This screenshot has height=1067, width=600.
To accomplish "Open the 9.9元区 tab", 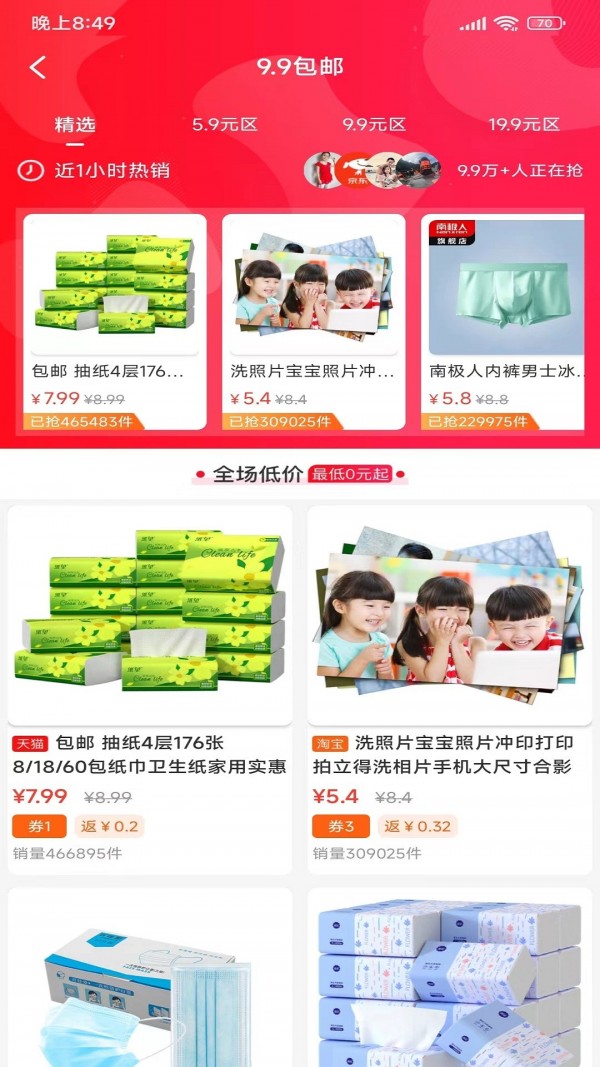I will tap(374, 125).
